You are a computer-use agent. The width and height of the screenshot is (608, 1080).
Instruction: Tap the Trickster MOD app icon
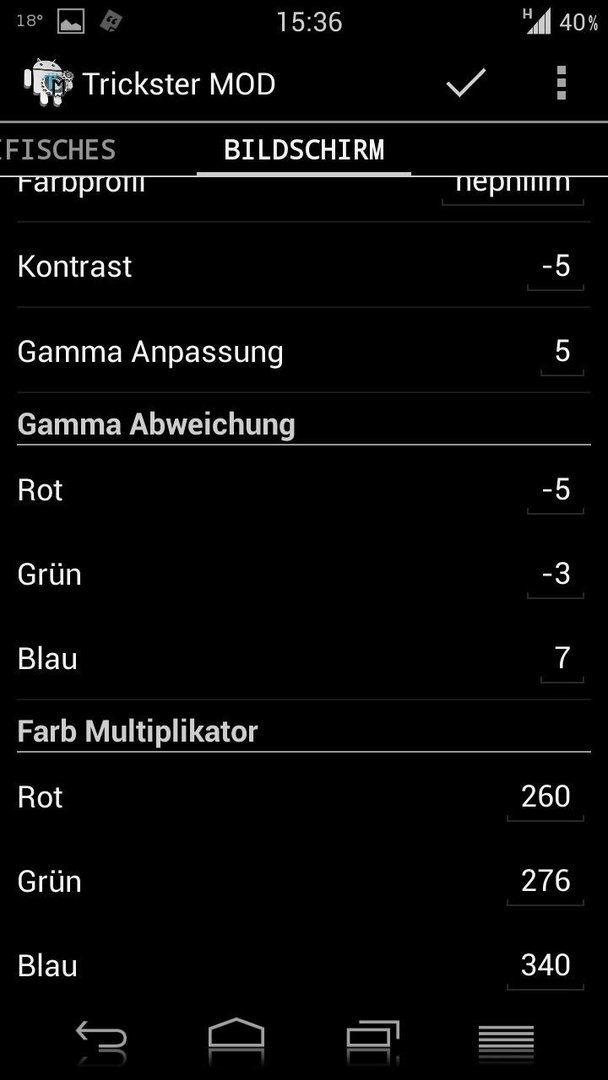48,83
